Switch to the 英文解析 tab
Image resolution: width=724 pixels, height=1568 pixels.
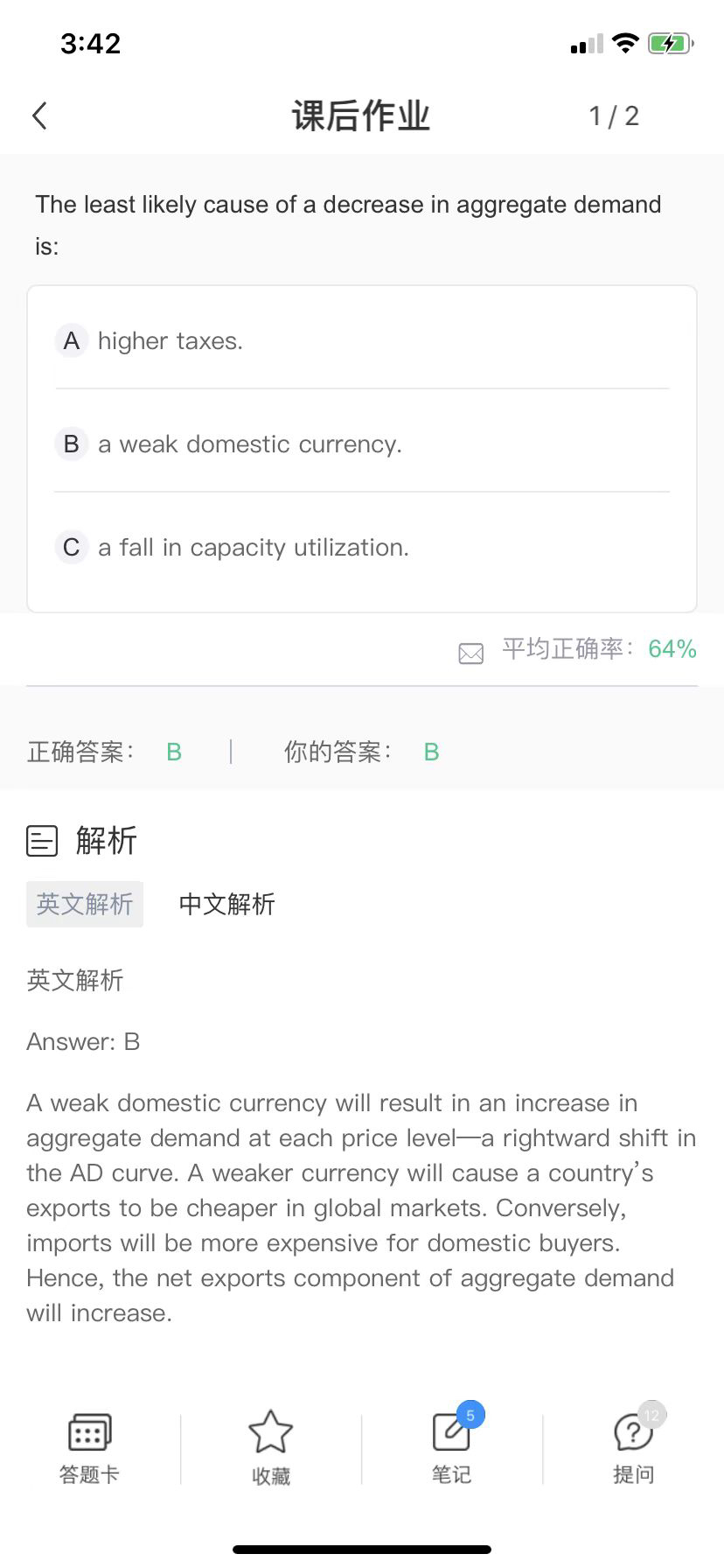(85, 904)
